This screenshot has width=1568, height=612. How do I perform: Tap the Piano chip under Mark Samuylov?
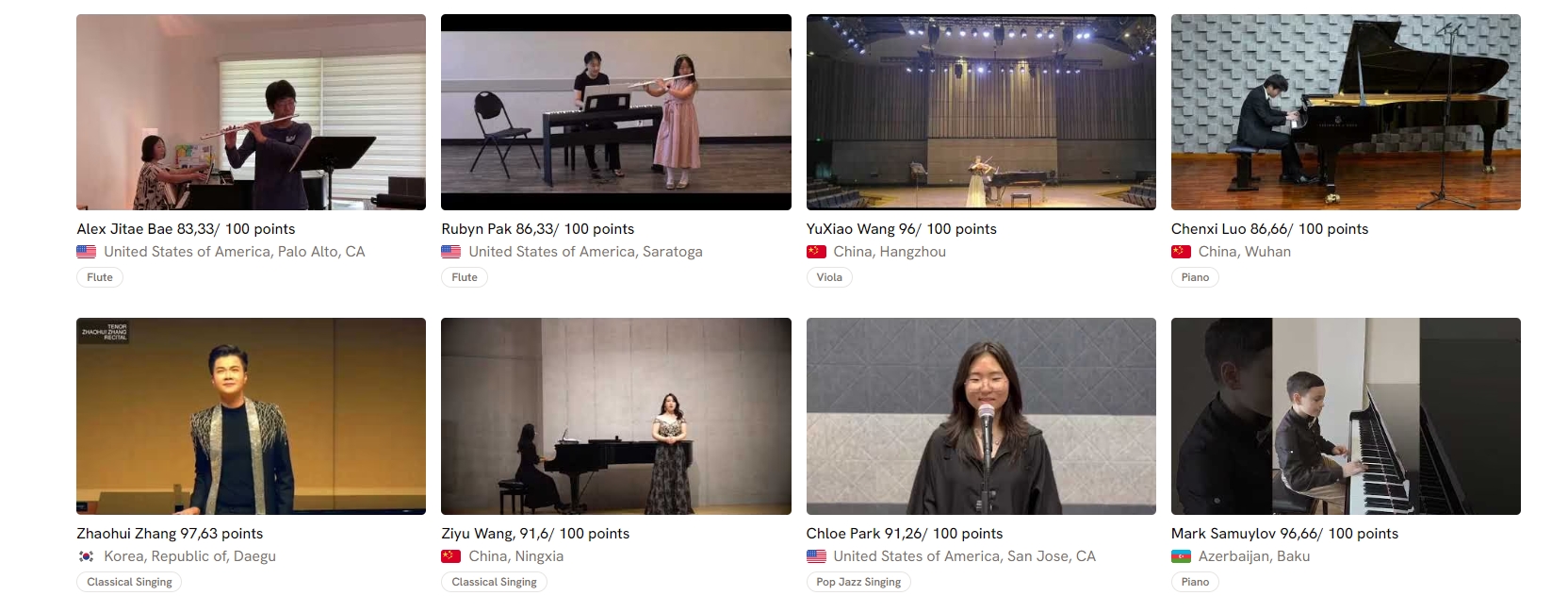click(x=1195, y=582)
